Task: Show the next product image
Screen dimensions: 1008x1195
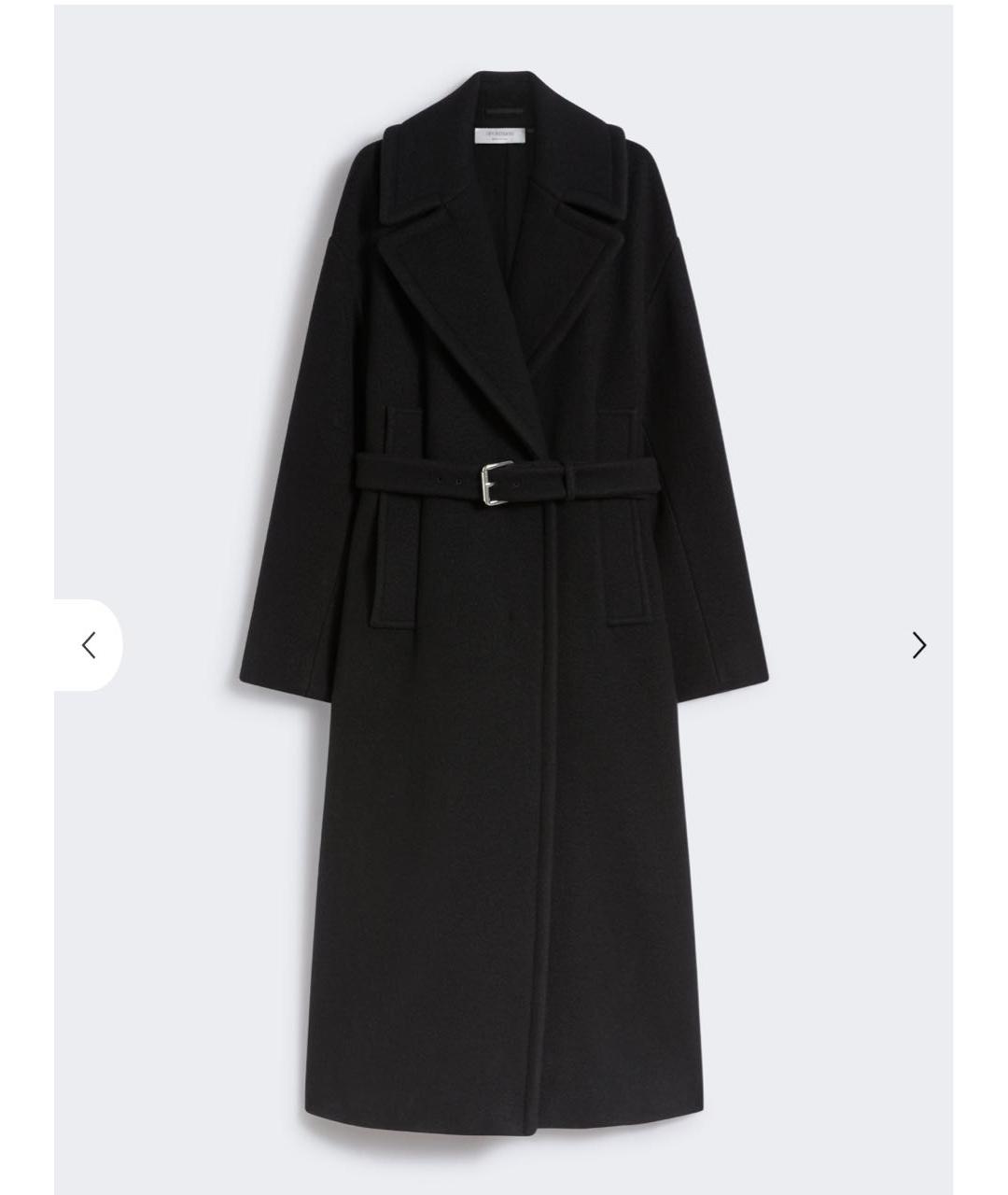Action: pyautogui.click(x=918, y=645)
